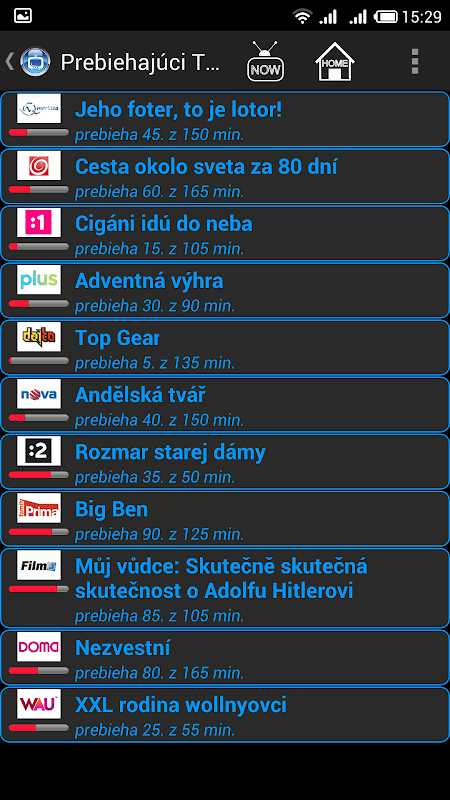
Task: Open Adventná výhra details
Action: (225, 291)
